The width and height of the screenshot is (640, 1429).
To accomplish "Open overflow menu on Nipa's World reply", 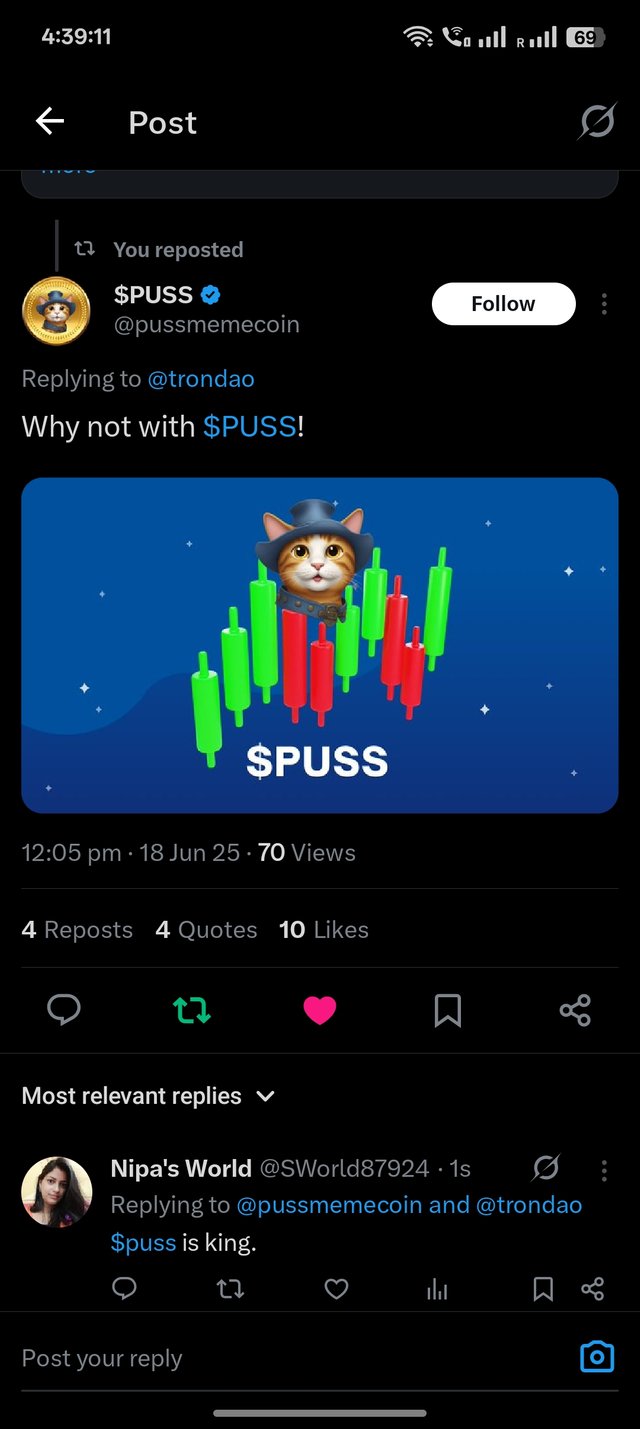I will (x=604, y=1169).
